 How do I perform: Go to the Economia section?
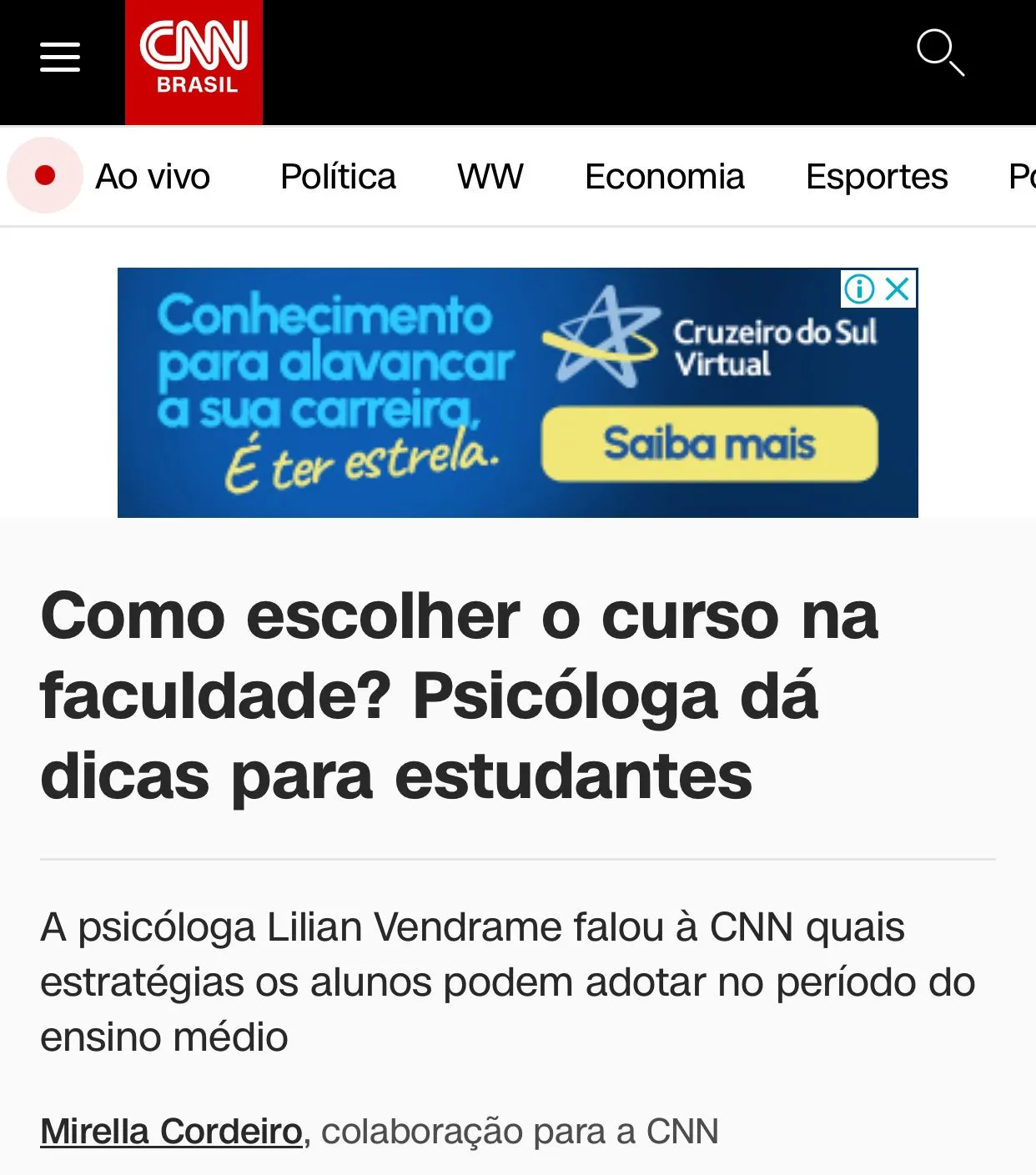click(664, 177)
